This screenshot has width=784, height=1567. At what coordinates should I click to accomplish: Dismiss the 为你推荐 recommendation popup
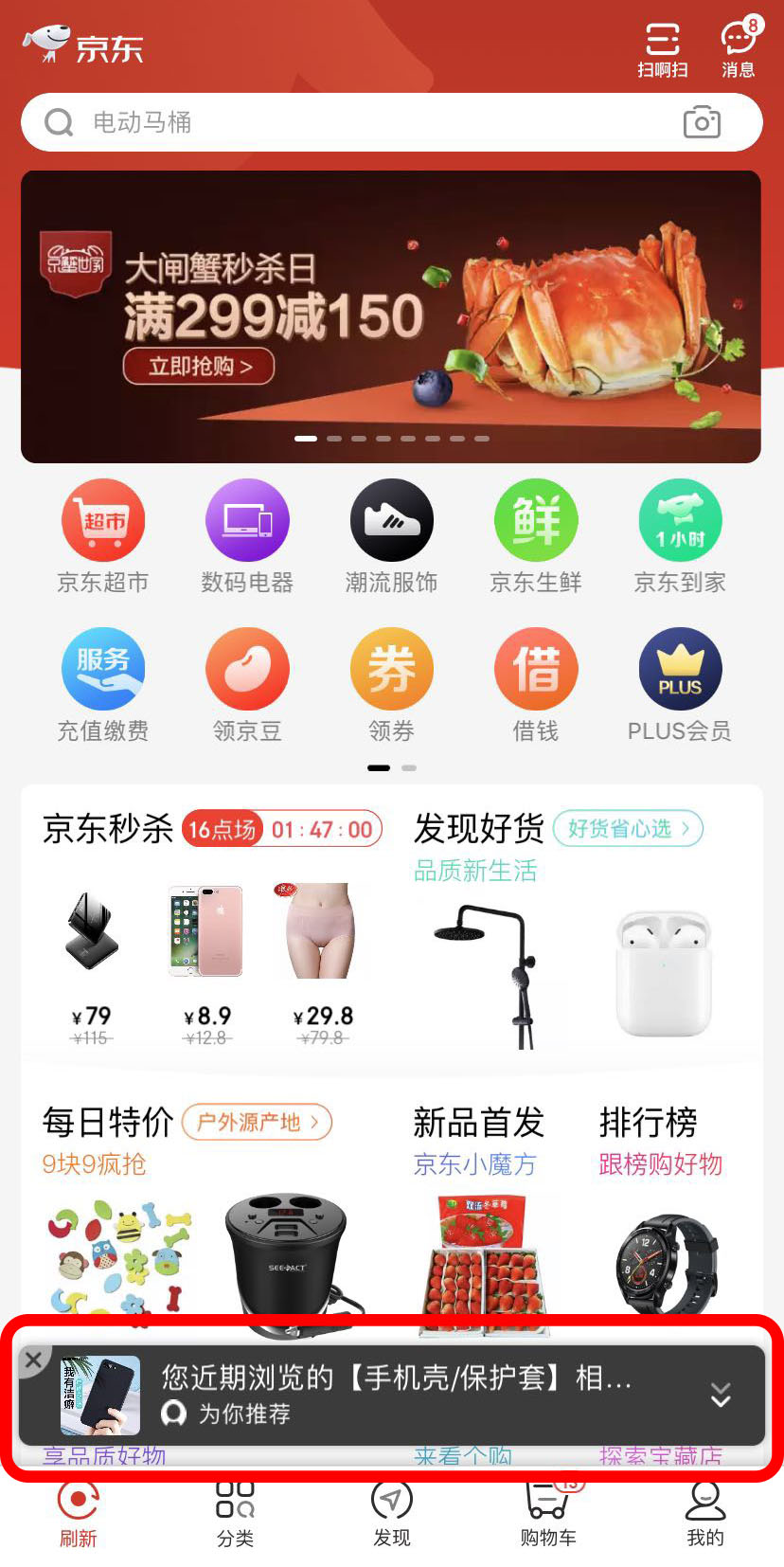pos(33,1360)
